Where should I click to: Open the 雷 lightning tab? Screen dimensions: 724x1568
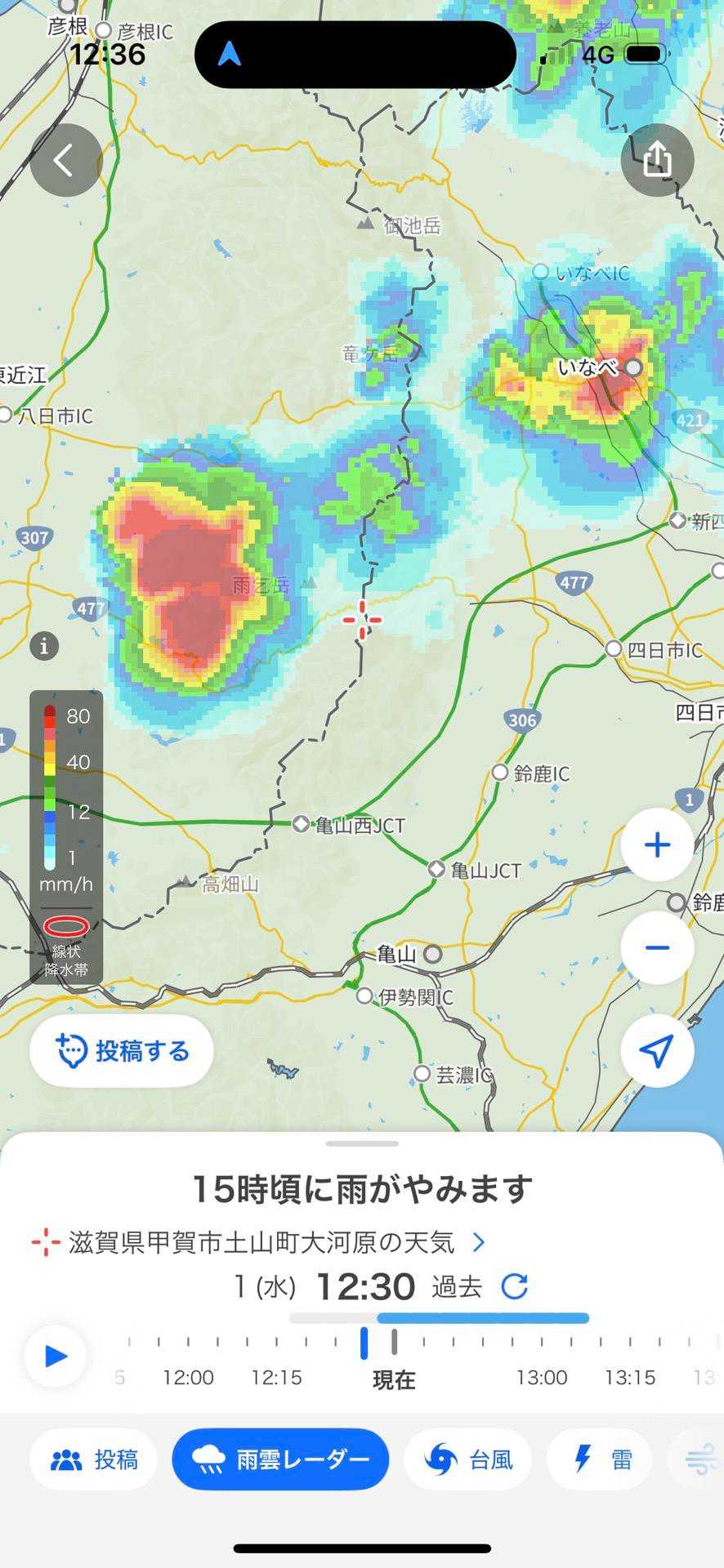click(x=600, y=1459)
